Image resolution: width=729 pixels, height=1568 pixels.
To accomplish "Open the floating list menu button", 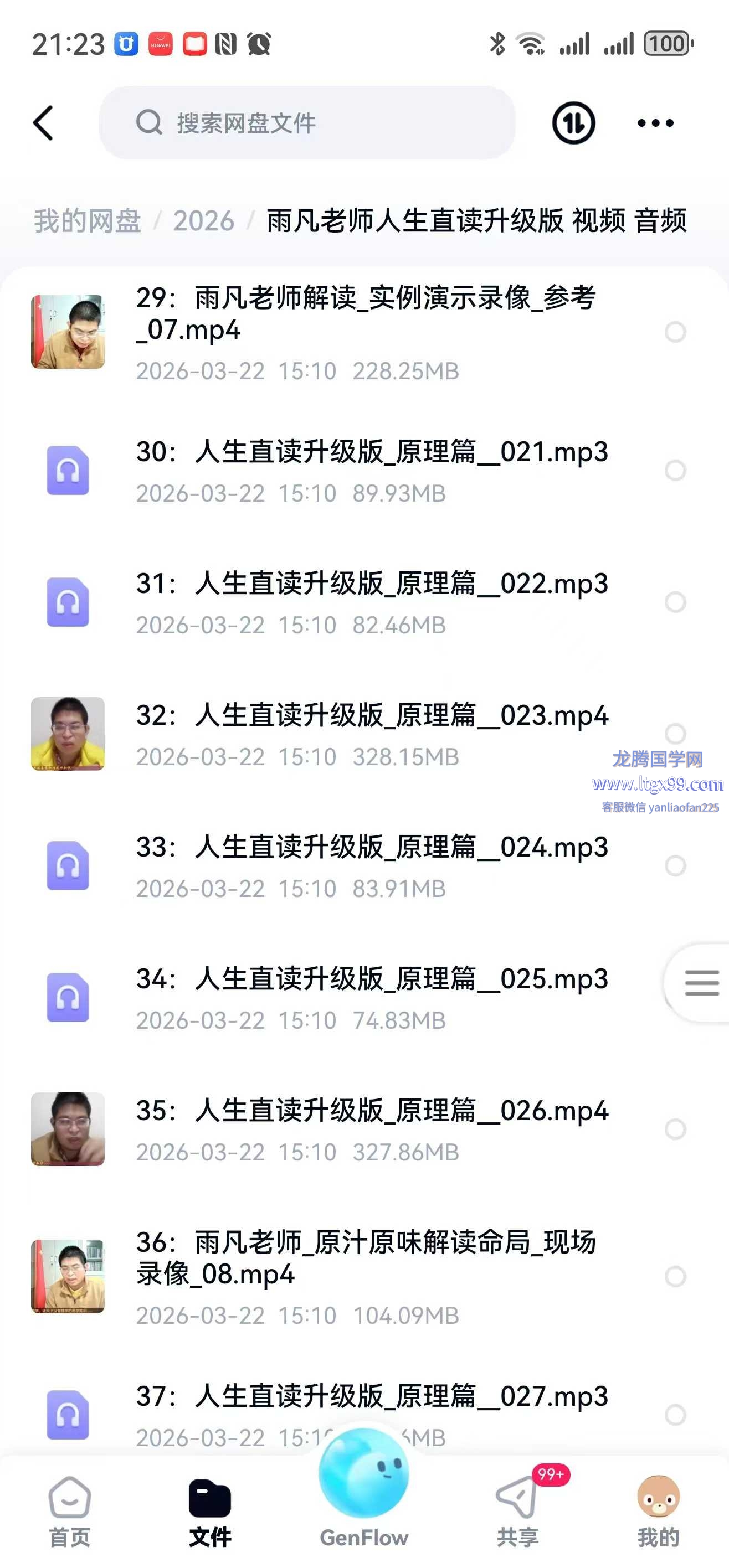I will click(x=701, y=982).
